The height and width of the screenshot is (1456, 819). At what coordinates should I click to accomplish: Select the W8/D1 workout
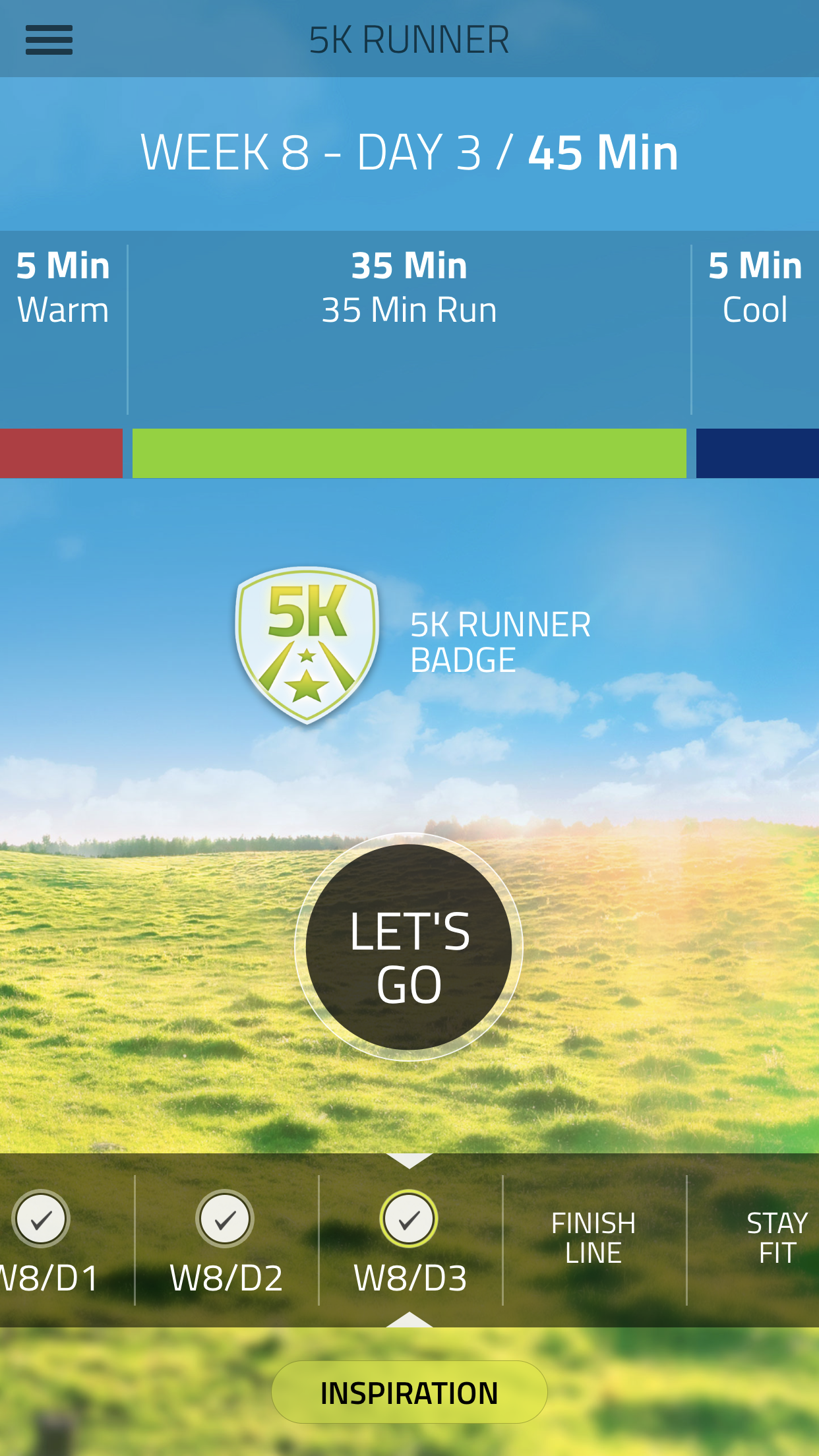coord(46,1241)
